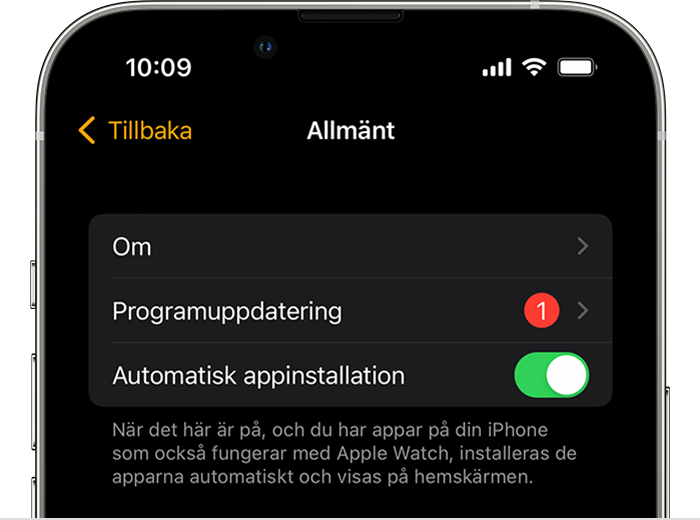Disable Automatisk appinstallation switch
The height and width of the screenshot is (520, 700).
551,376
